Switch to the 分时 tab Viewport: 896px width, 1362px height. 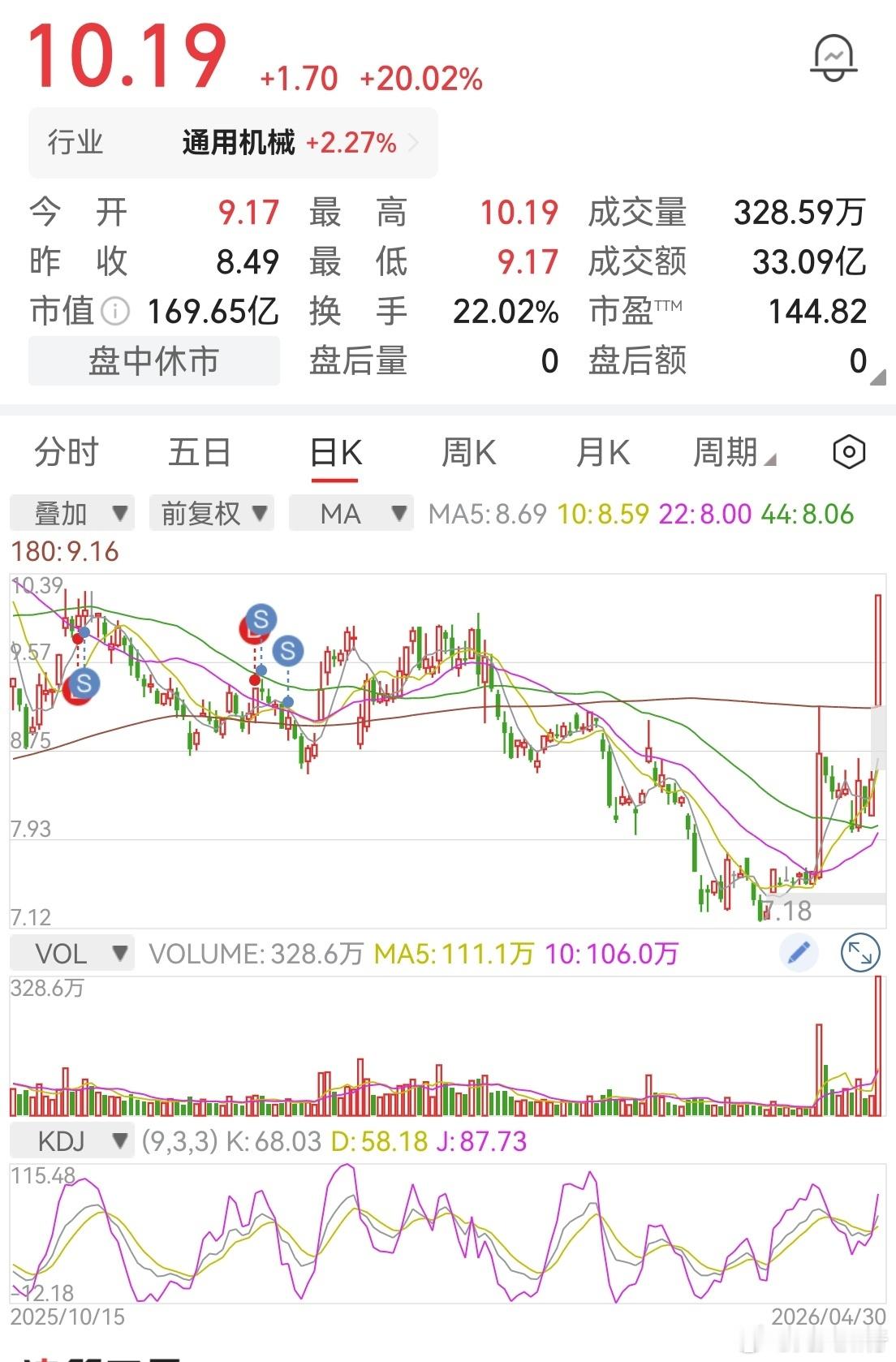pyautogui.click(x=66, y=452)
